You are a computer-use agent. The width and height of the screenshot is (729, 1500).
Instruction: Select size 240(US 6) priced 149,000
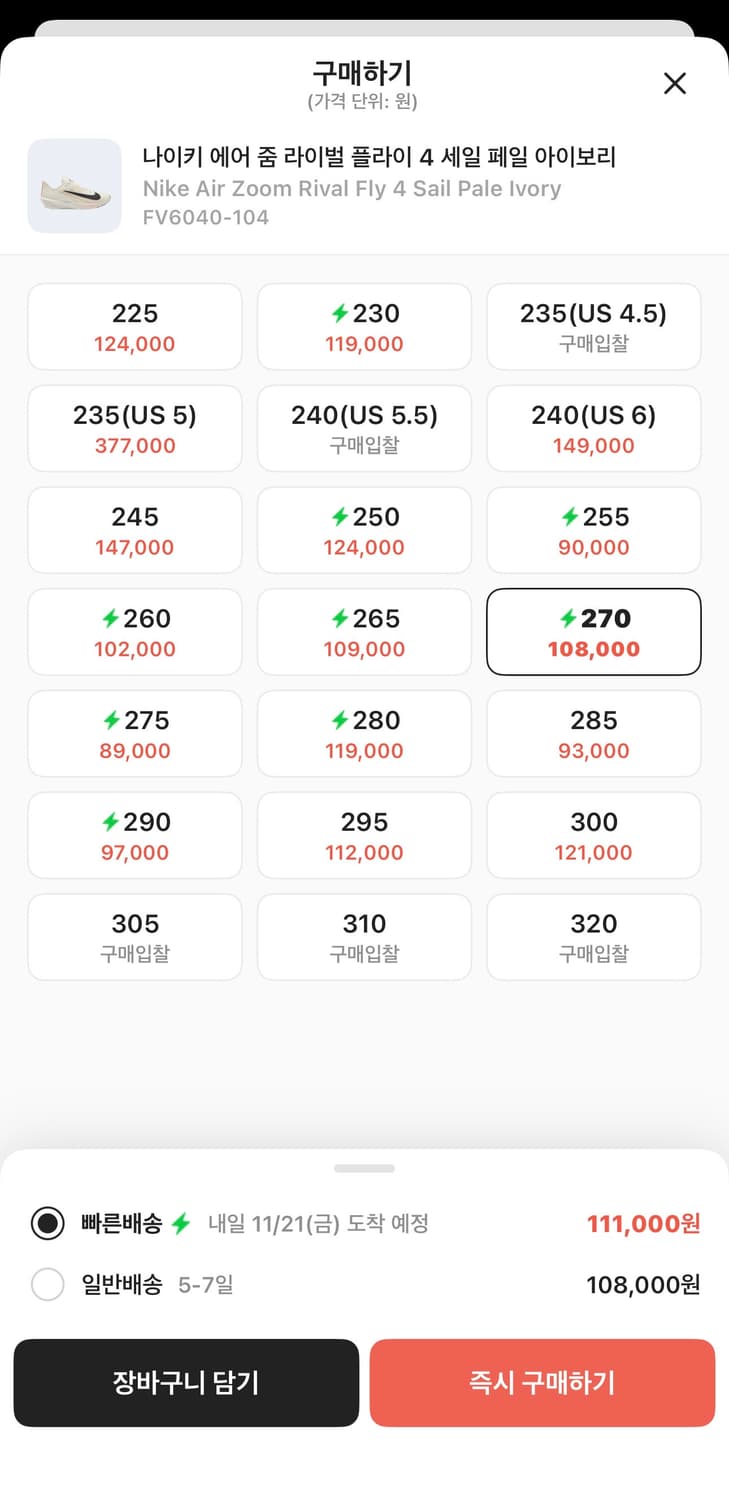point(593,428)
